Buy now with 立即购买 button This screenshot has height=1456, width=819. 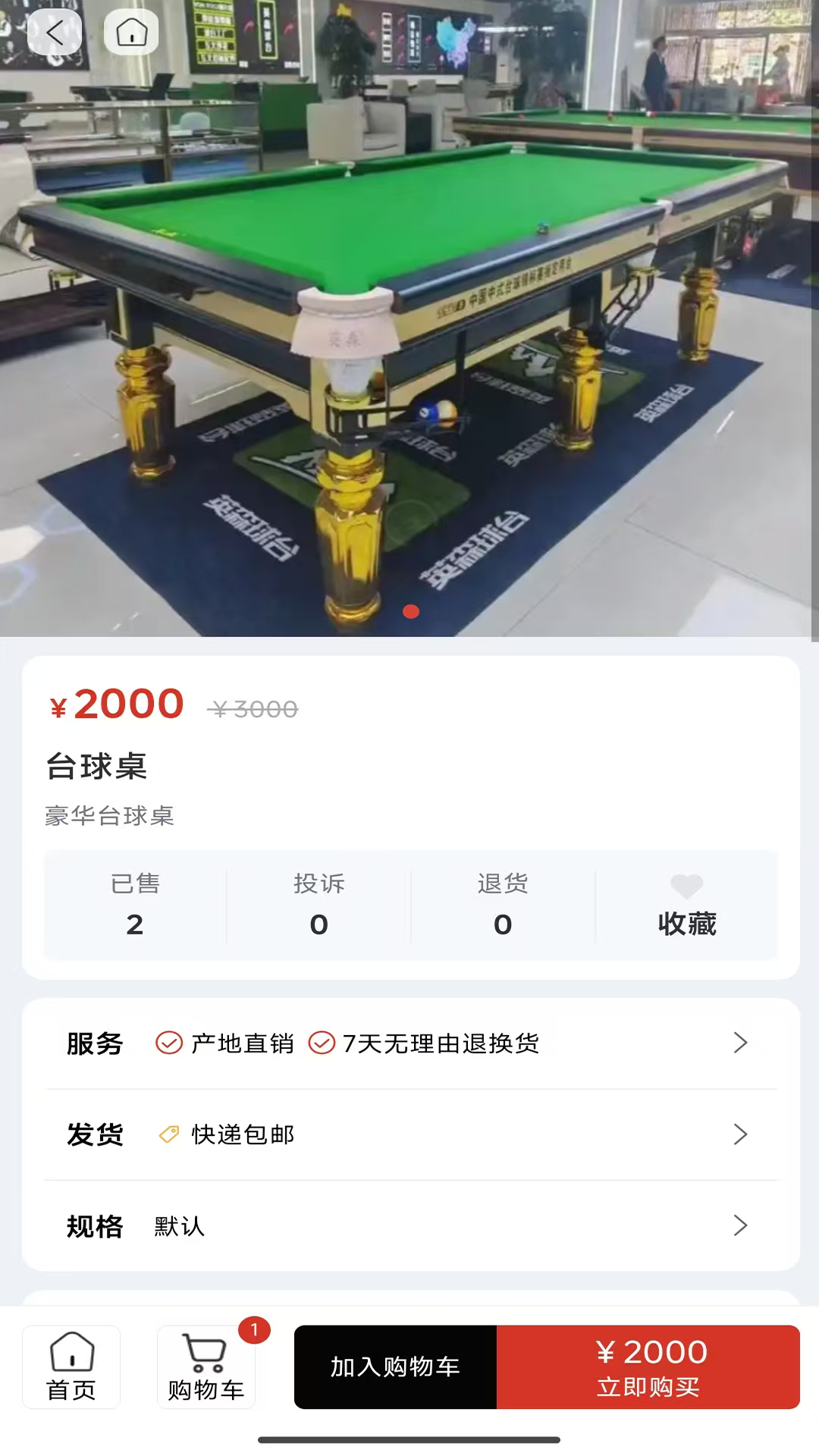point(648,1367)
